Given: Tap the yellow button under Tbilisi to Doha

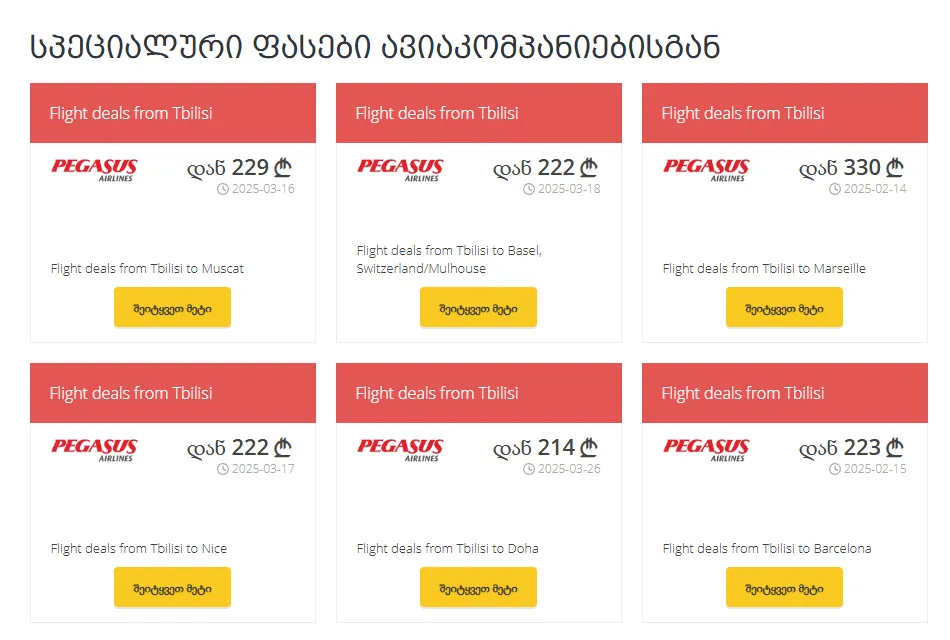Looking at the screenshot, I should (x=478, y=588).
